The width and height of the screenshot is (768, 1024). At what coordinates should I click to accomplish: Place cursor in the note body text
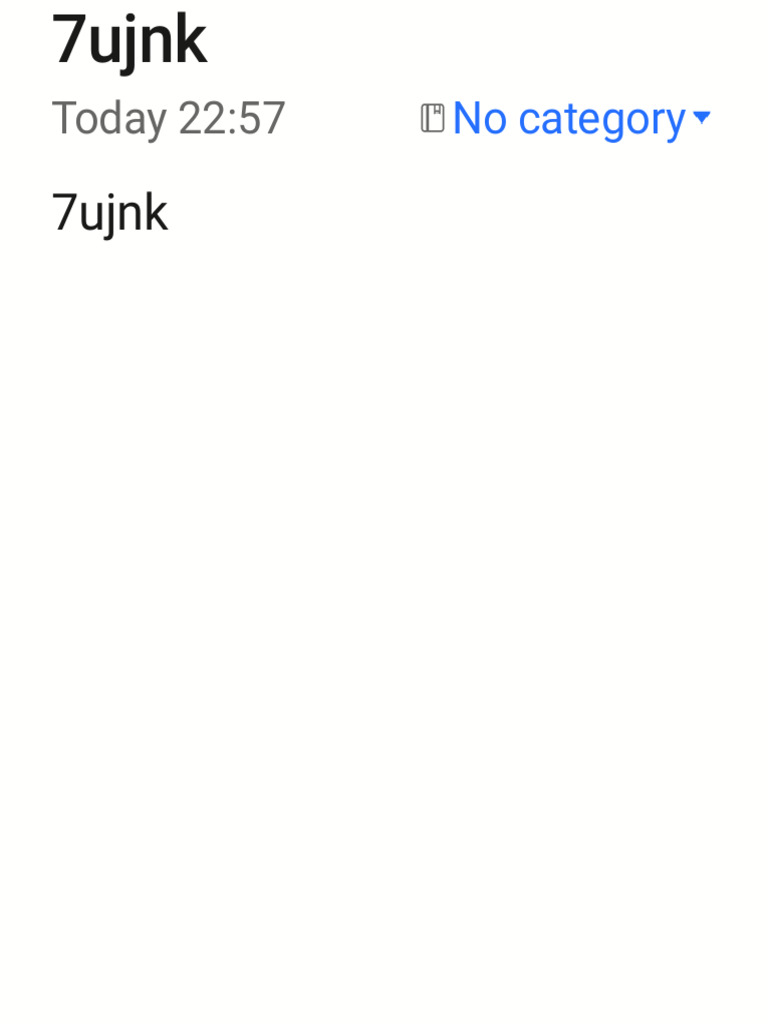(x=110, y=214)
